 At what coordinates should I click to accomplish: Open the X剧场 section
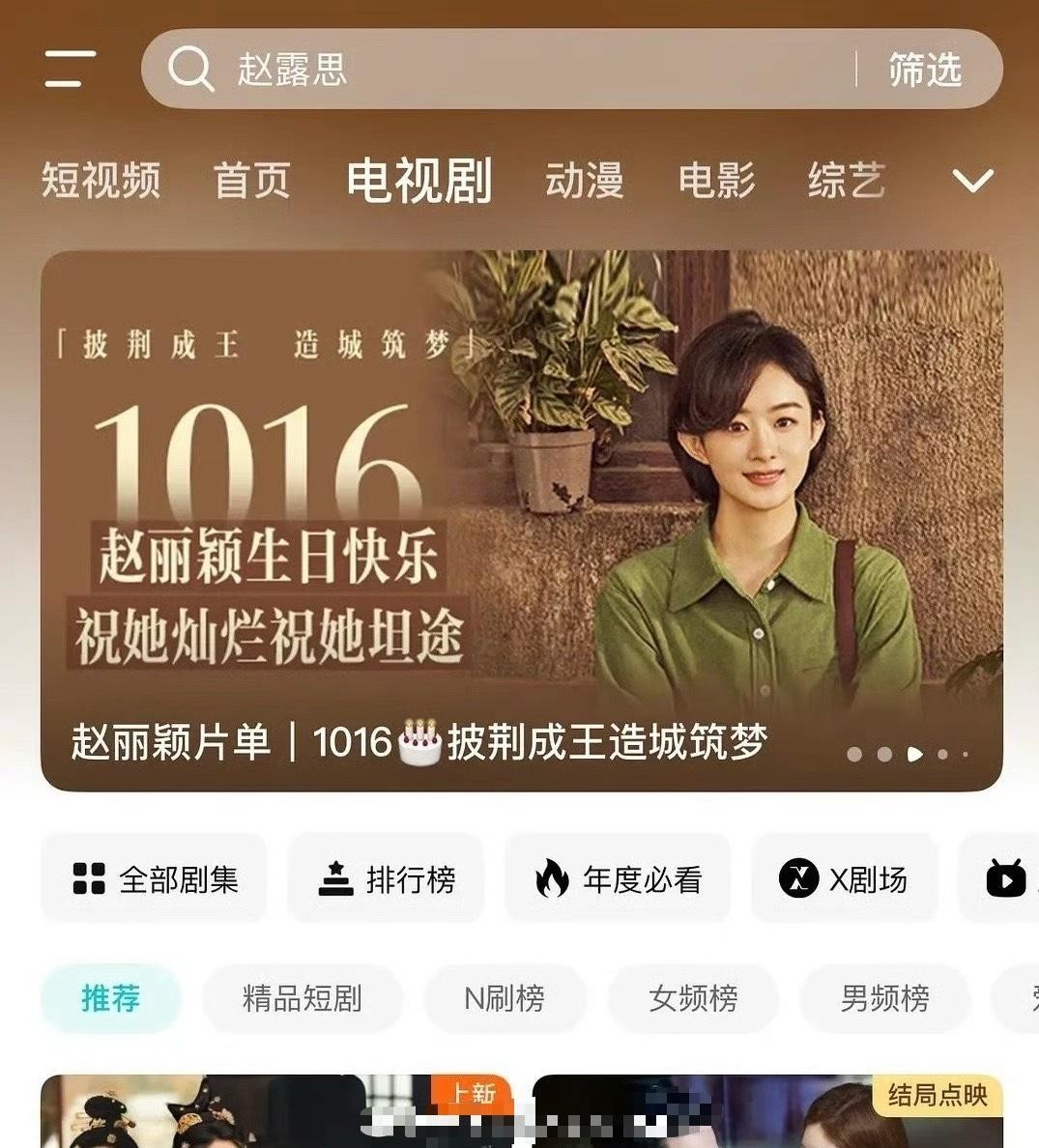coord(844,879)
